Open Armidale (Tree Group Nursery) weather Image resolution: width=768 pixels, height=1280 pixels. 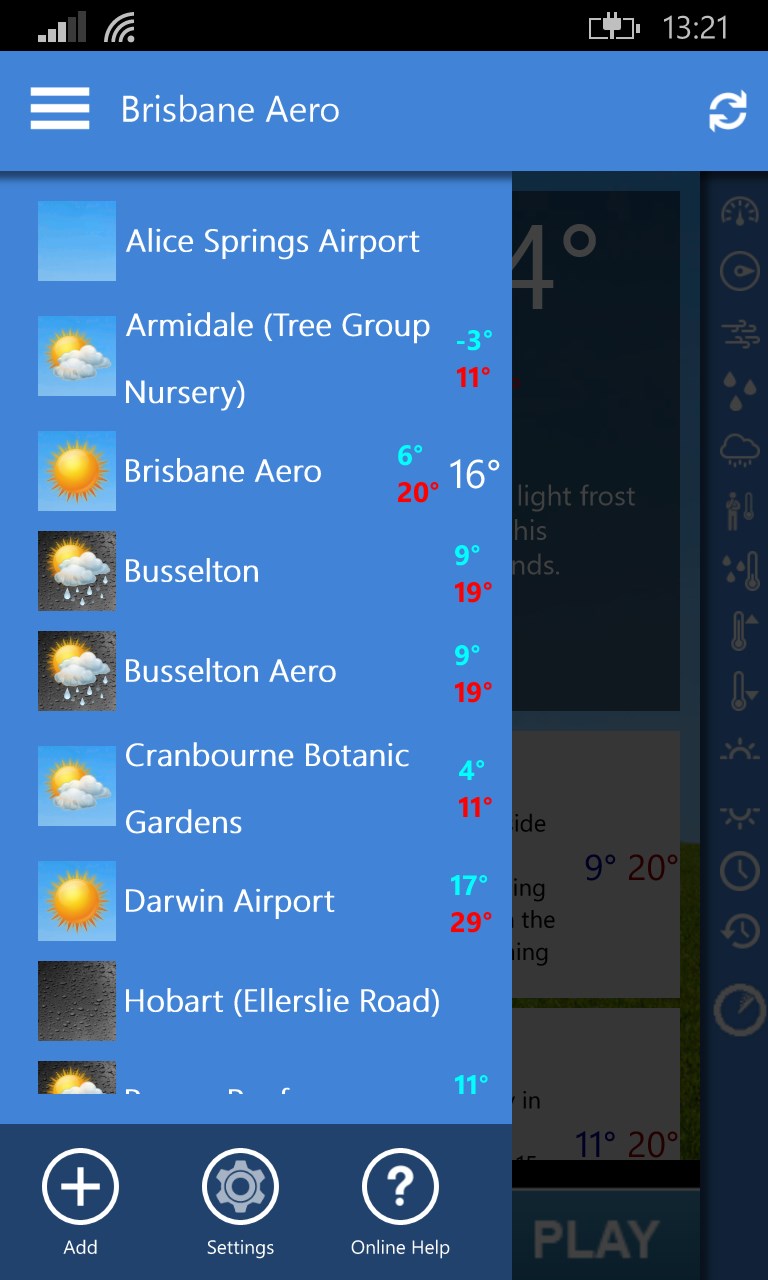pos(277,357)
